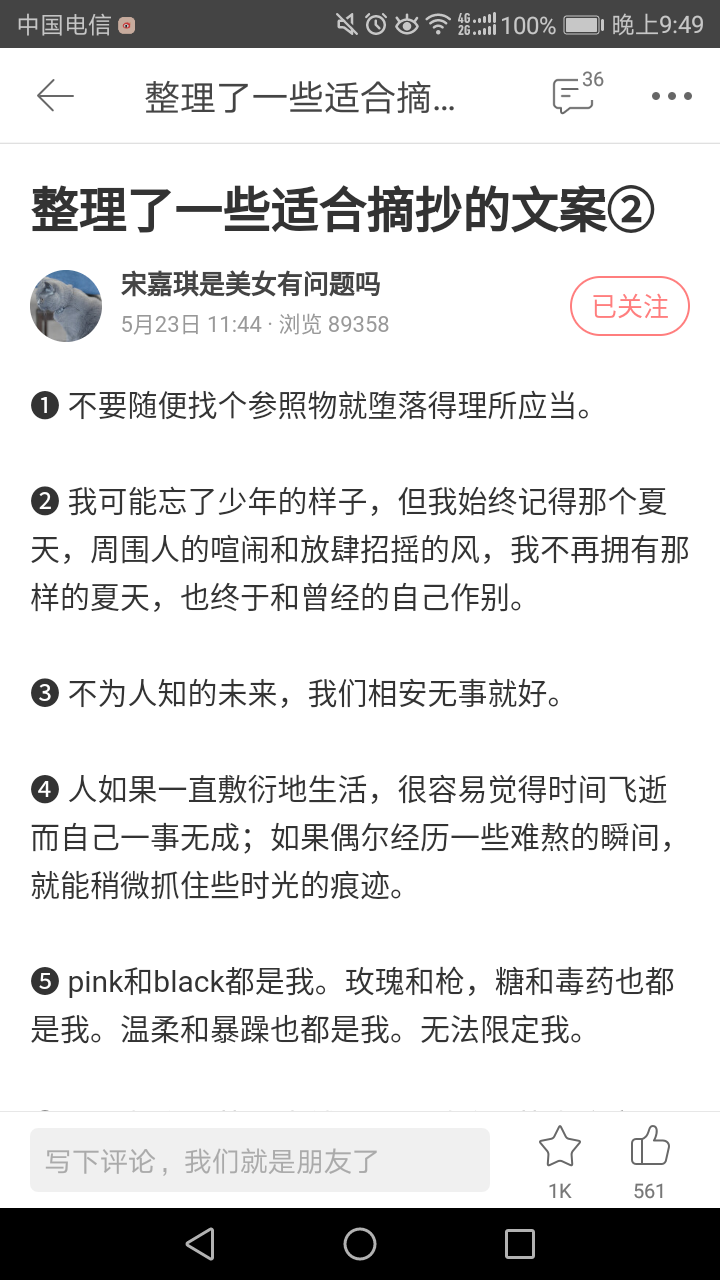Tap the like count 561
The width and height of the screenshot is (720, 1280).
(x=648, y=1190)
